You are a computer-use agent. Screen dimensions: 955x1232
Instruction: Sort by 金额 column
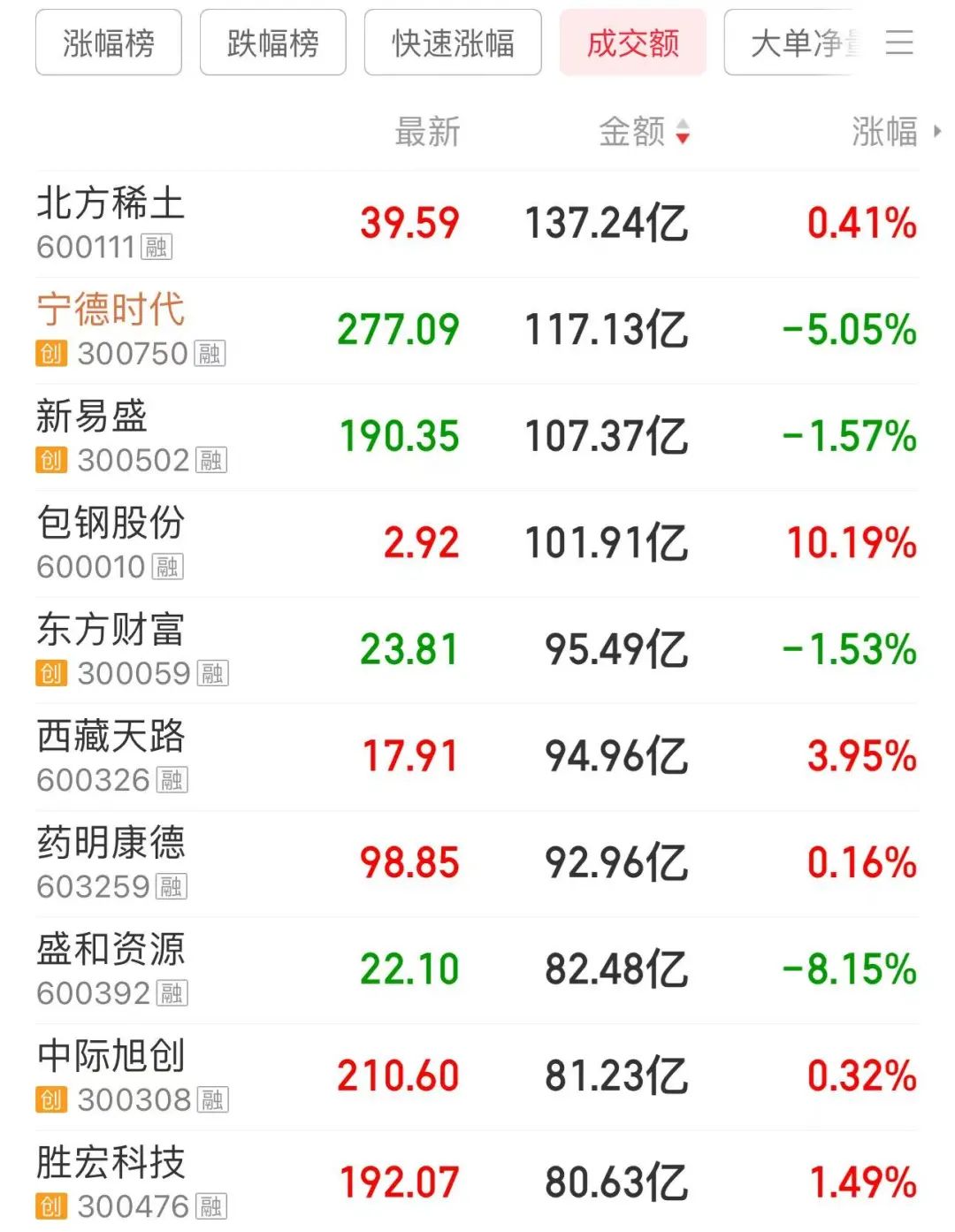643,133
